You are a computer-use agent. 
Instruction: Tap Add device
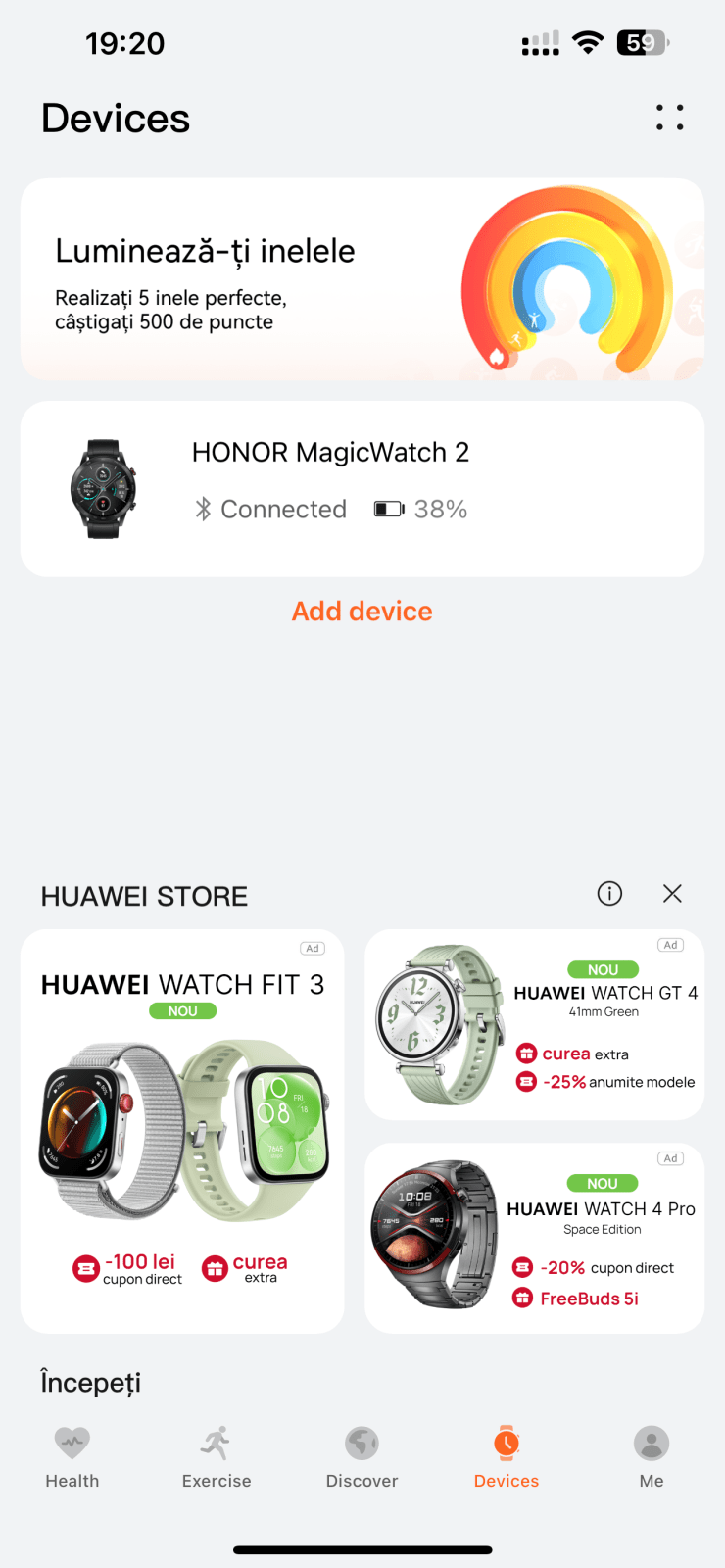(x=362, y=612)
